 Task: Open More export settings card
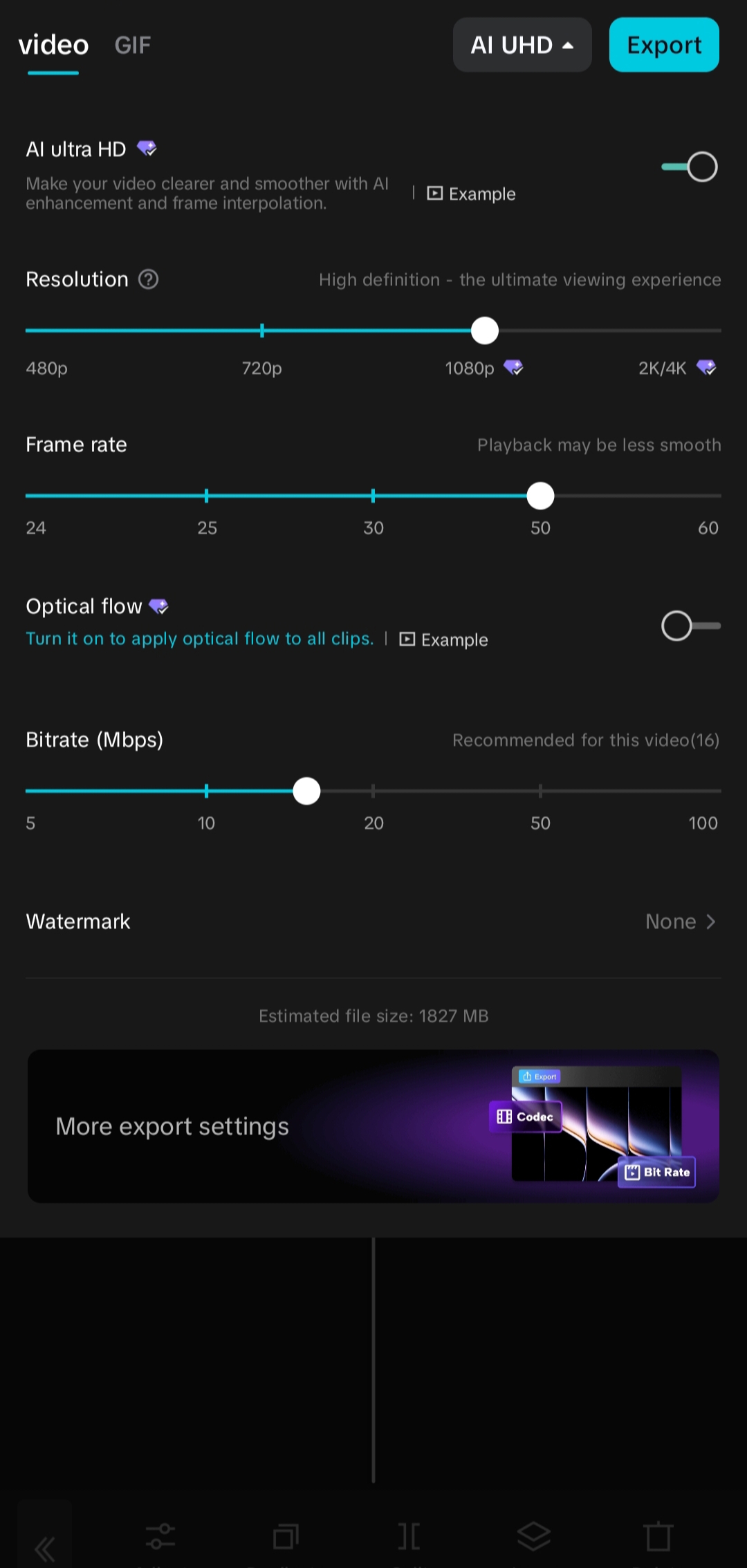tap(373, 1126)
